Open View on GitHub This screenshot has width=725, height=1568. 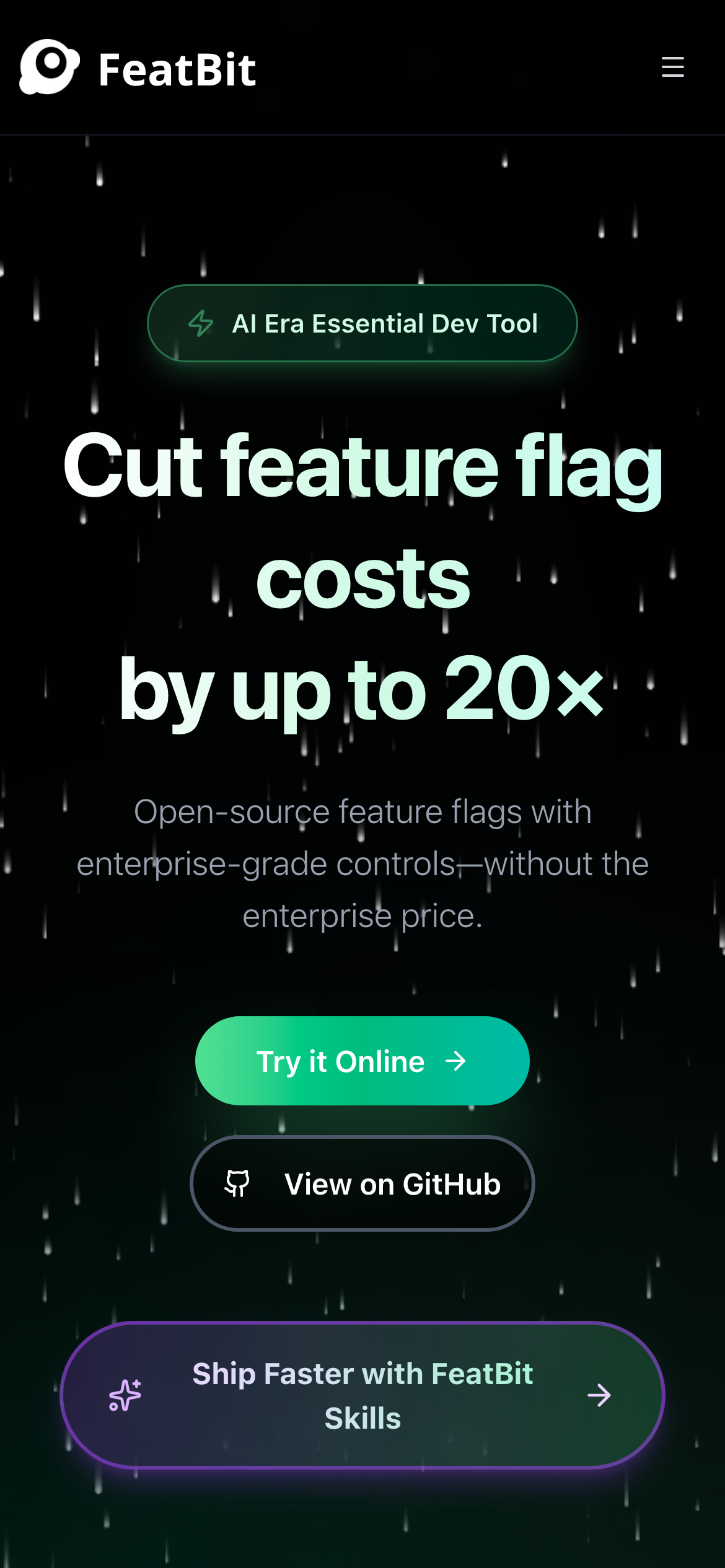point(362,1183)
